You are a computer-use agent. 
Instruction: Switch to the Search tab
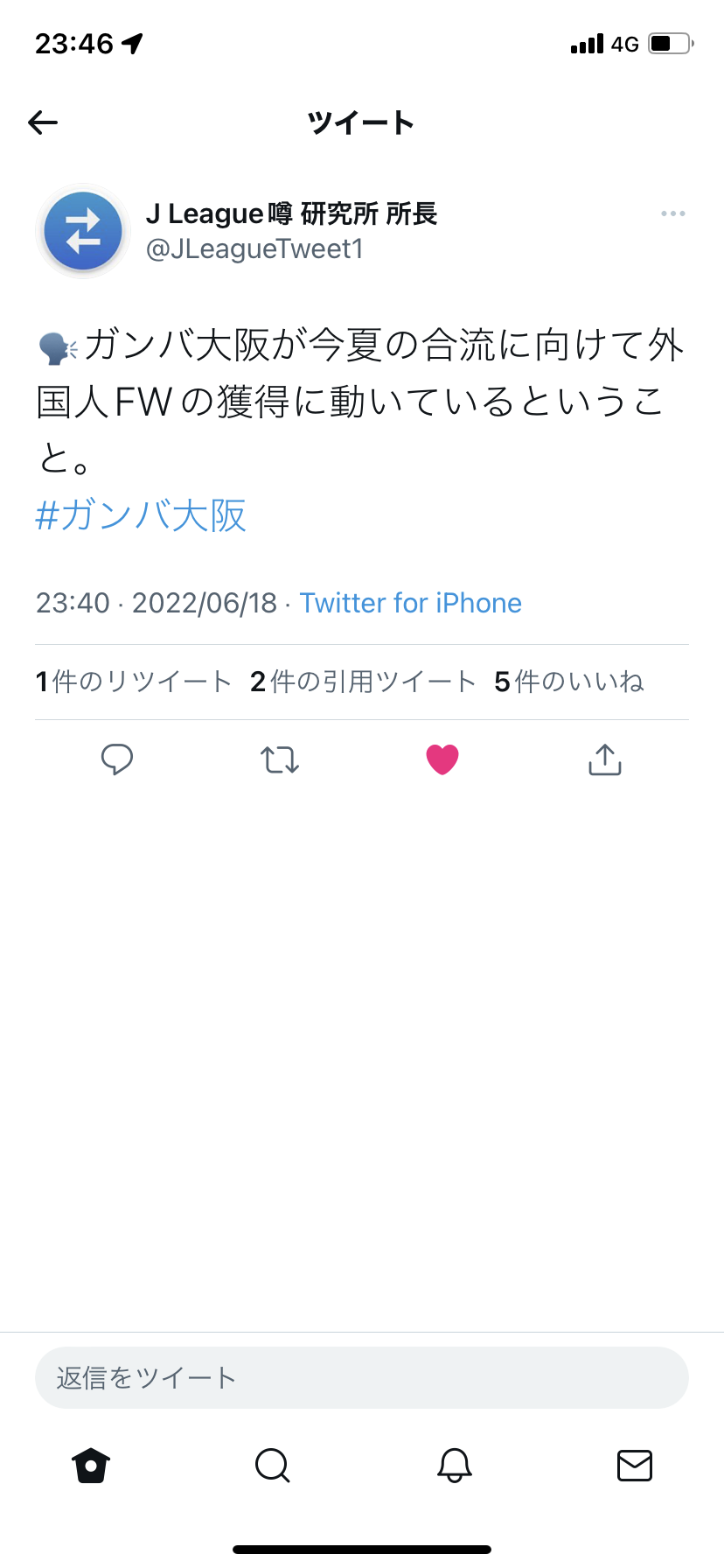click(272, 1466)
